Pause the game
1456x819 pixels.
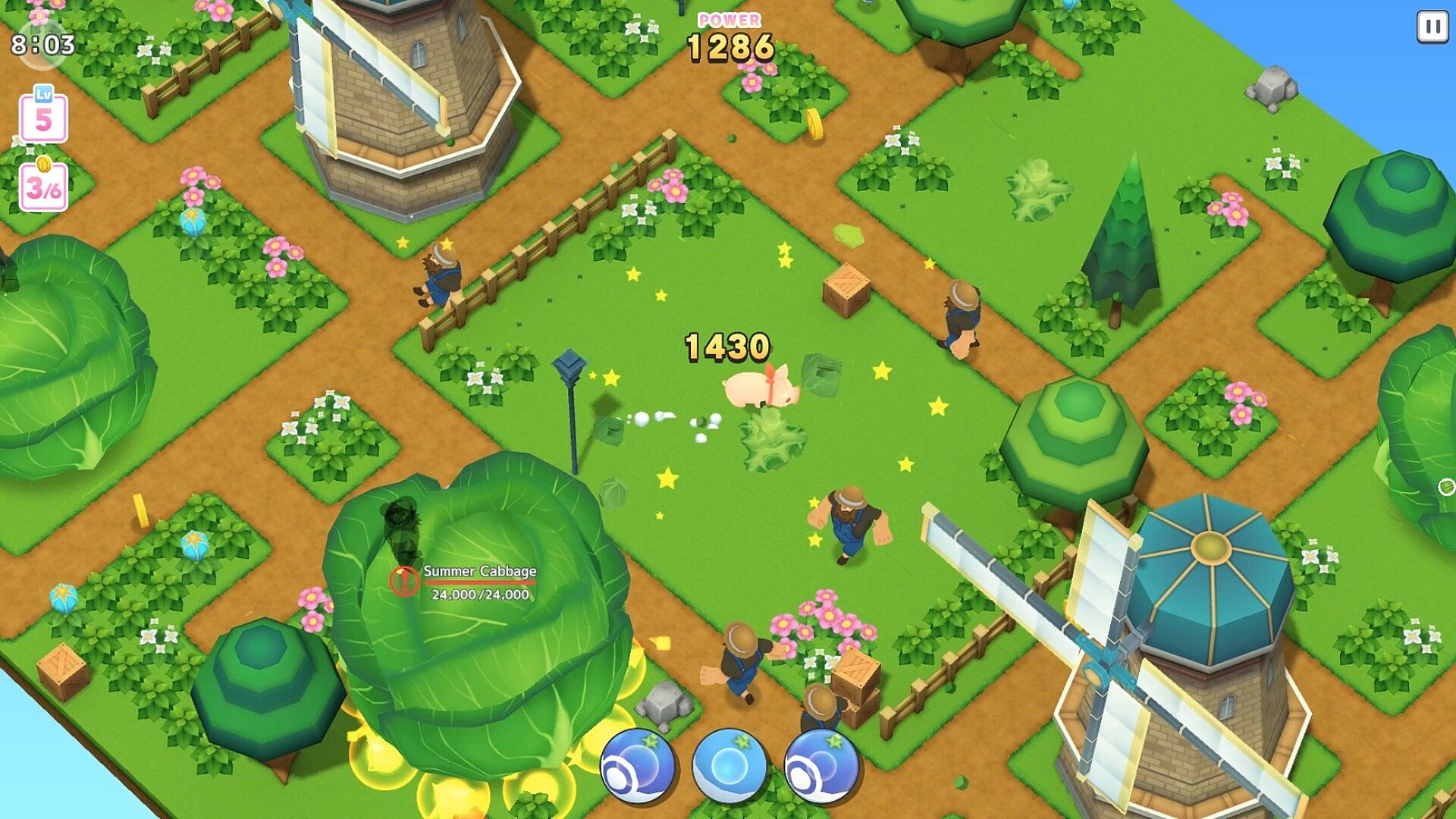click(1432, 28)
